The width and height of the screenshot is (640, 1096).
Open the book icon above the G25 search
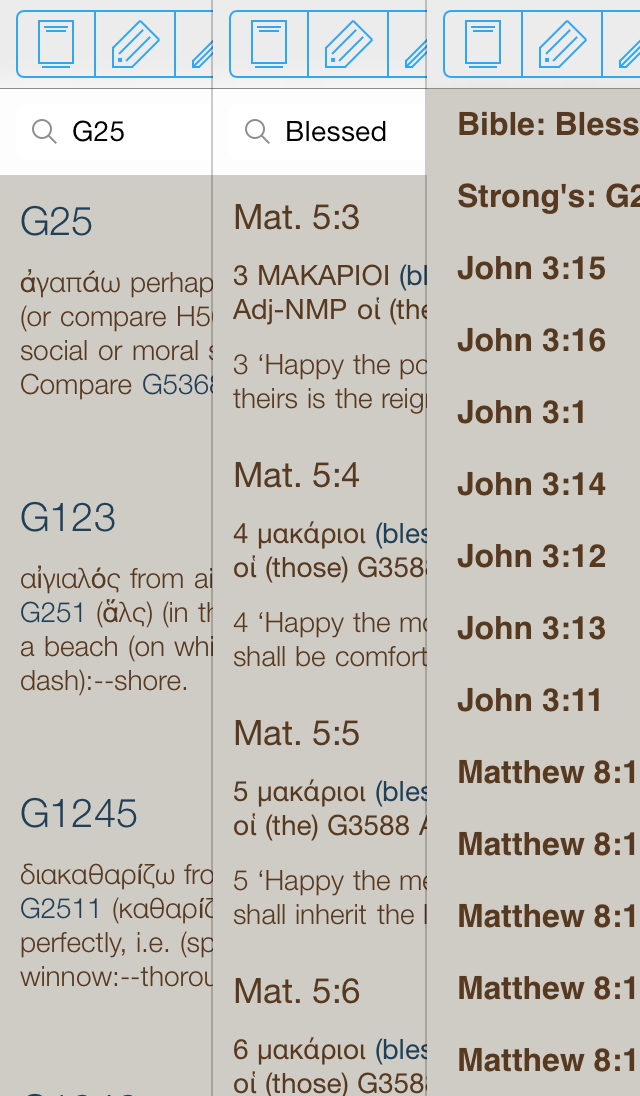56,44
